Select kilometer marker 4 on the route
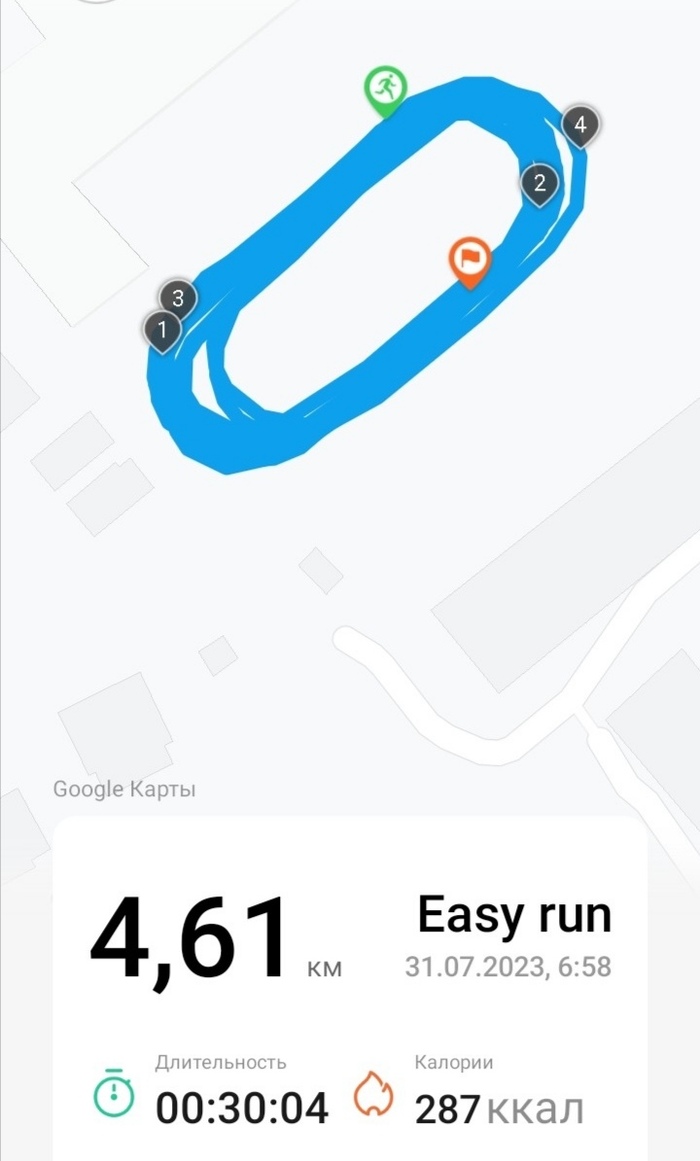Viewport: 700px width, 1161px height. tap(580, 125)
